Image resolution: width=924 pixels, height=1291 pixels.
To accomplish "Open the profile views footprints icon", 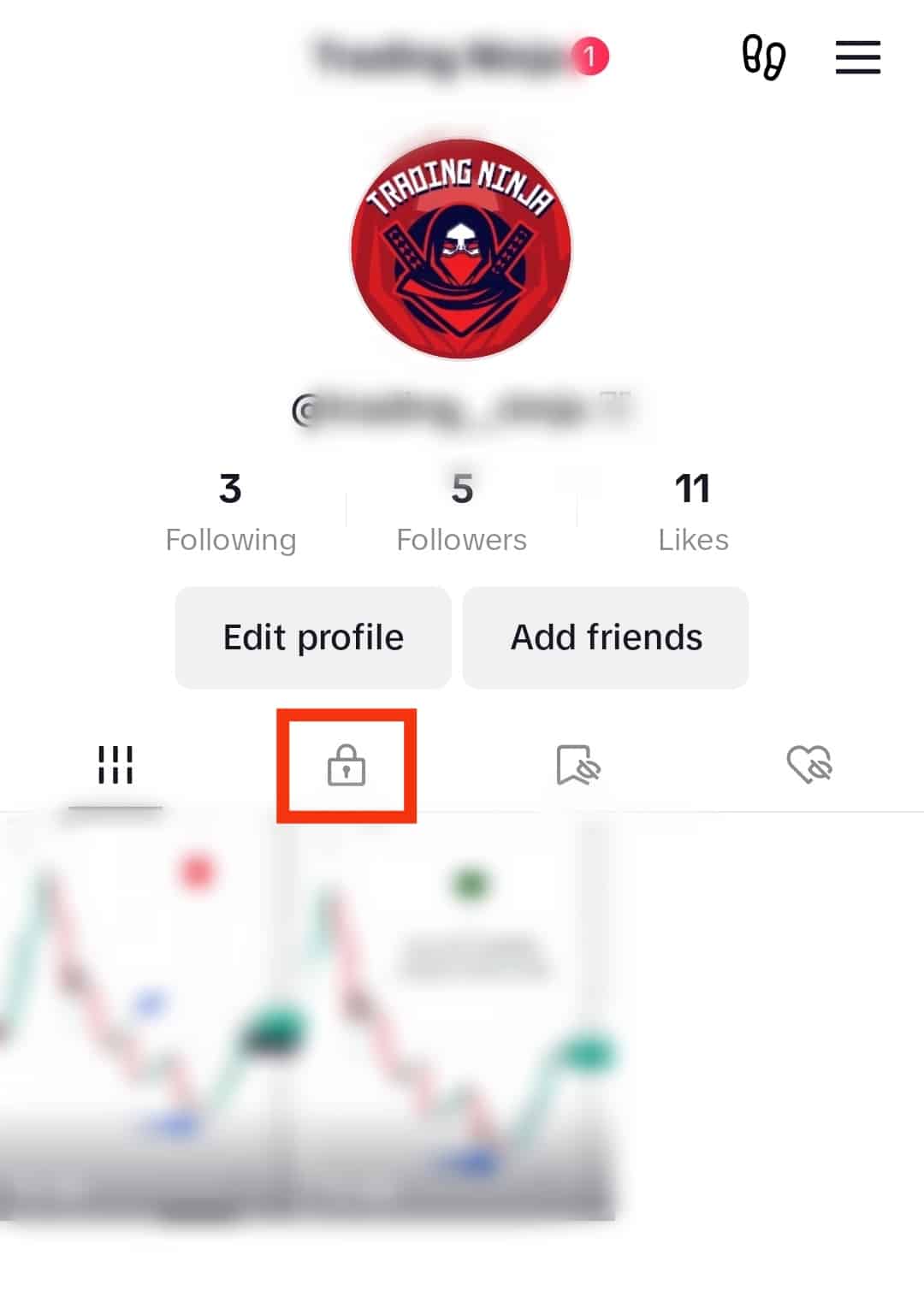I will [763, 57].
